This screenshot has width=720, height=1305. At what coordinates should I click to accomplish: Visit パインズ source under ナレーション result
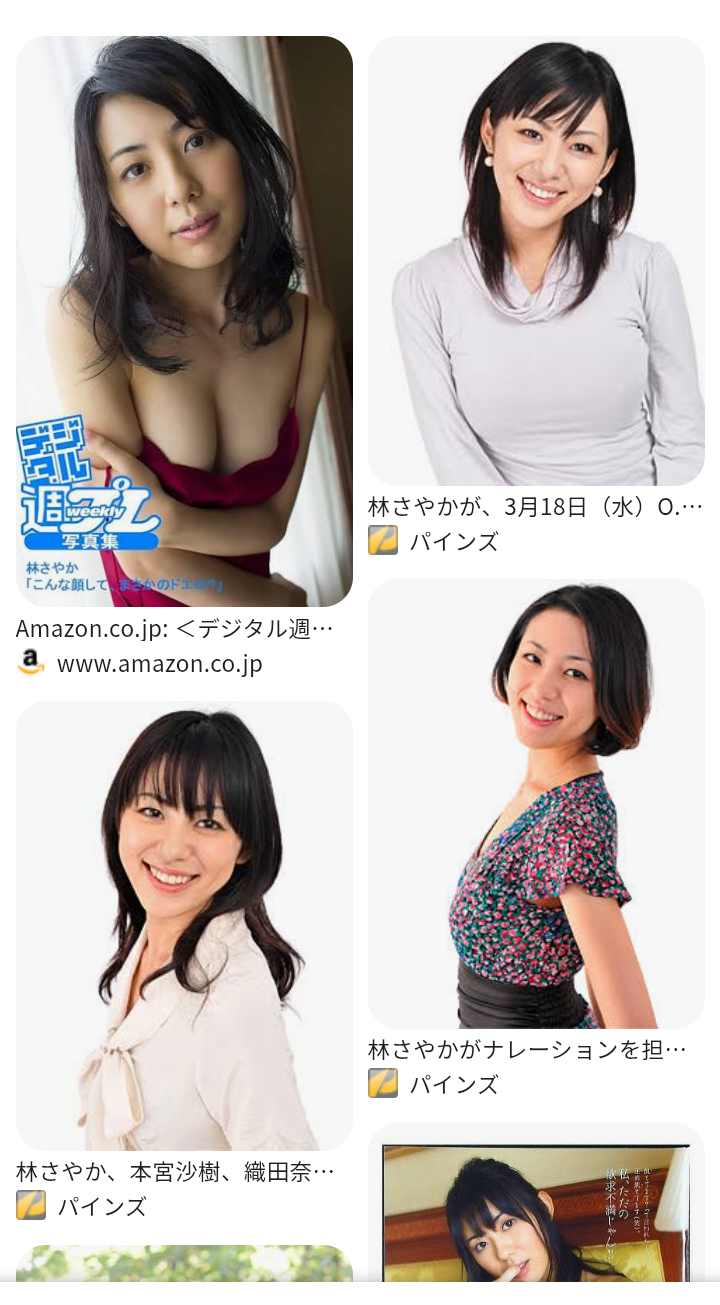click(453, 1084)
